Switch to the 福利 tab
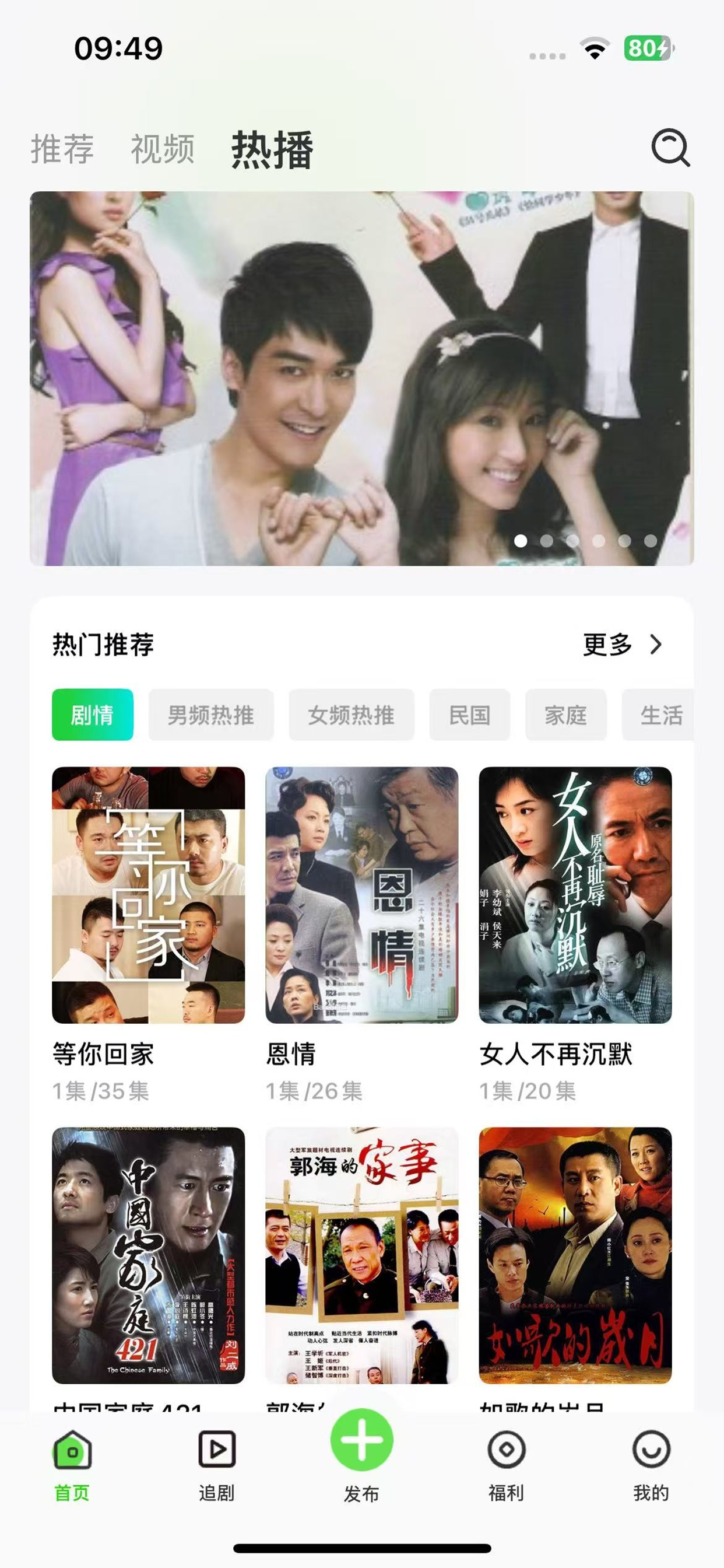Screen dimensions: 724x1568 click(506, 1465)
